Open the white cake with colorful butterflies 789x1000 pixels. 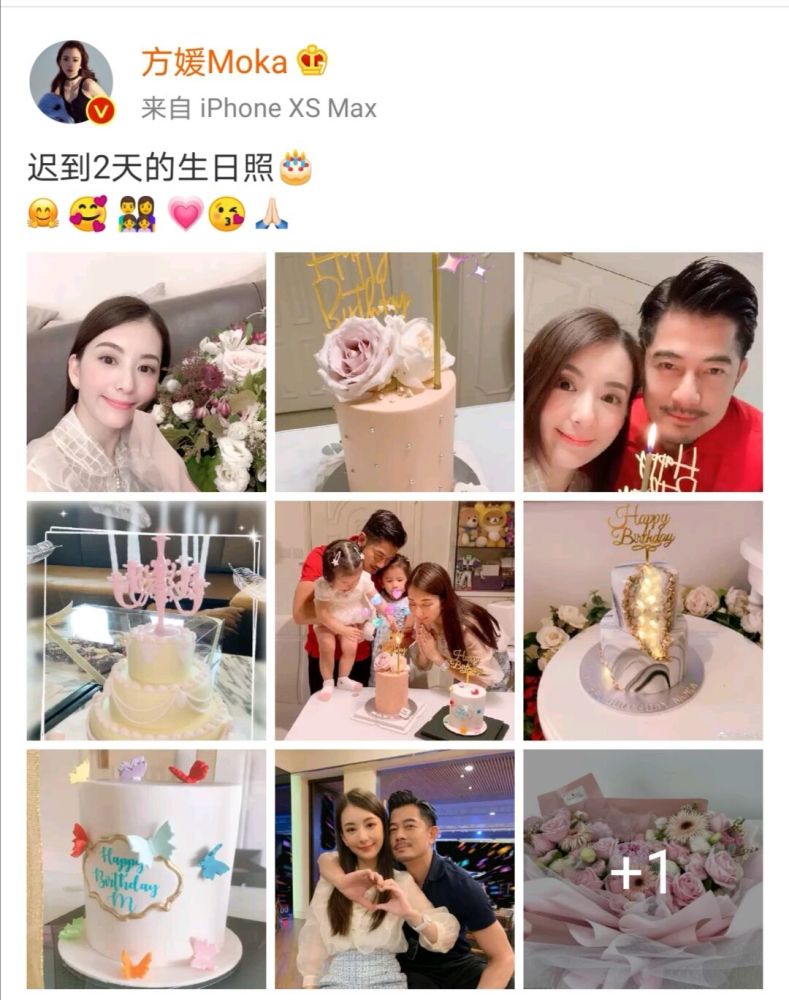146,868
